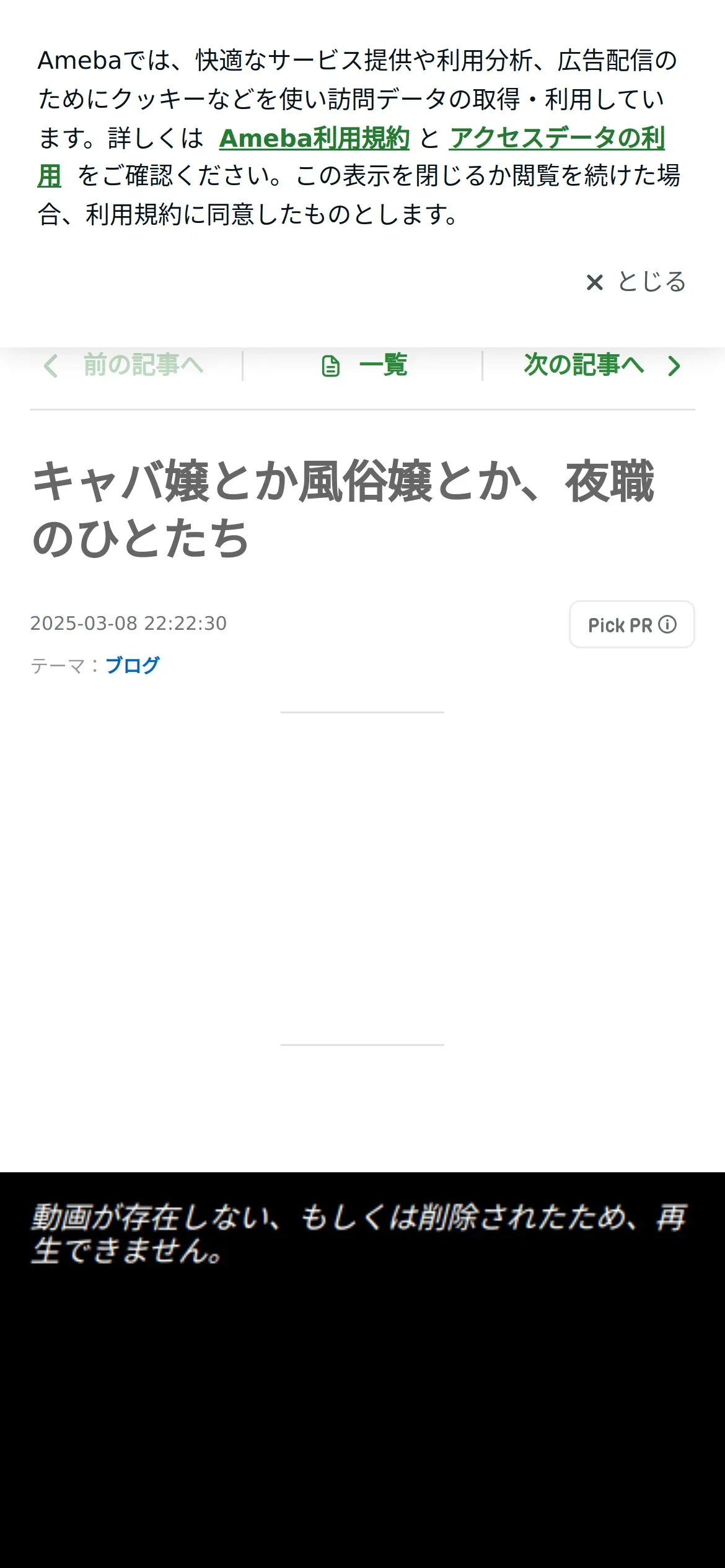Go to the previous article (前の記事へ)

[x=124, y=365]
